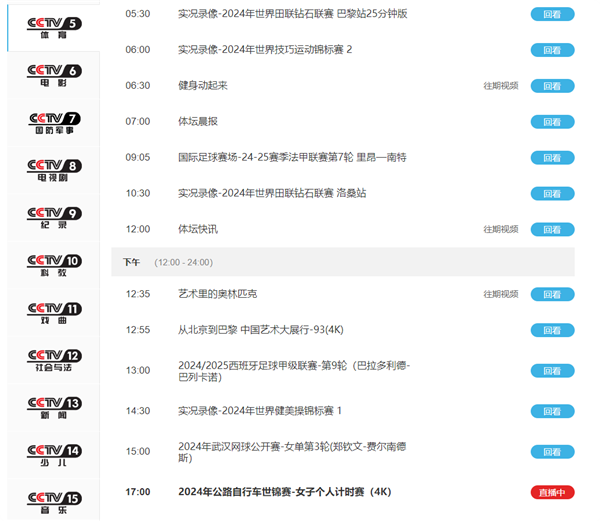Switch to CCTV-12 社会与法 channel
Image resolution: width=600 pixels, height=521 pixels.
click(x=54, y=360)
